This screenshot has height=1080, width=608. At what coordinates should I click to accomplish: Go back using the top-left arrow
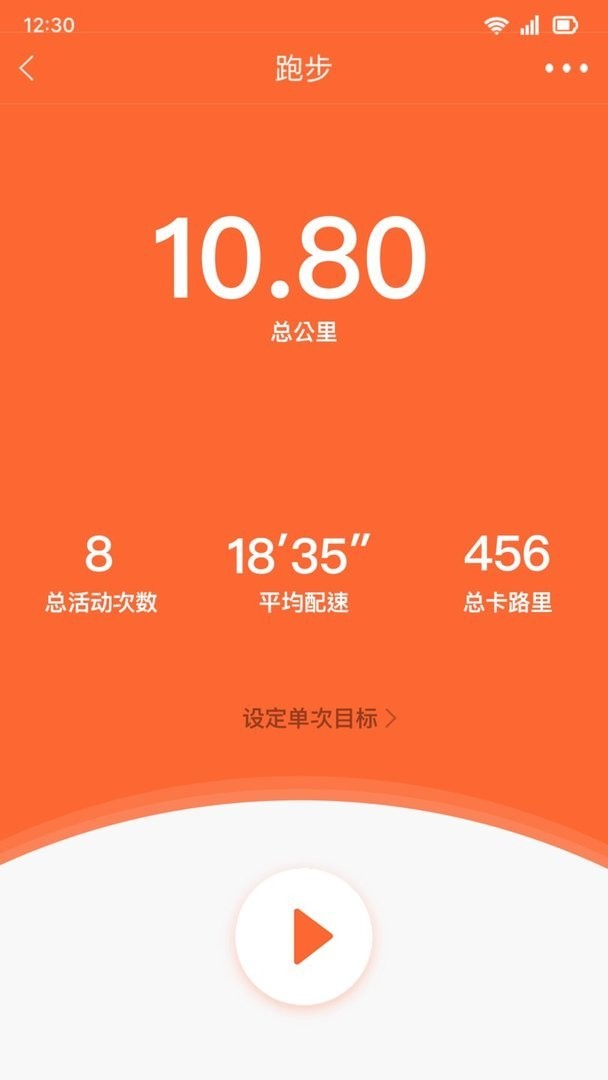click(27, 68)
